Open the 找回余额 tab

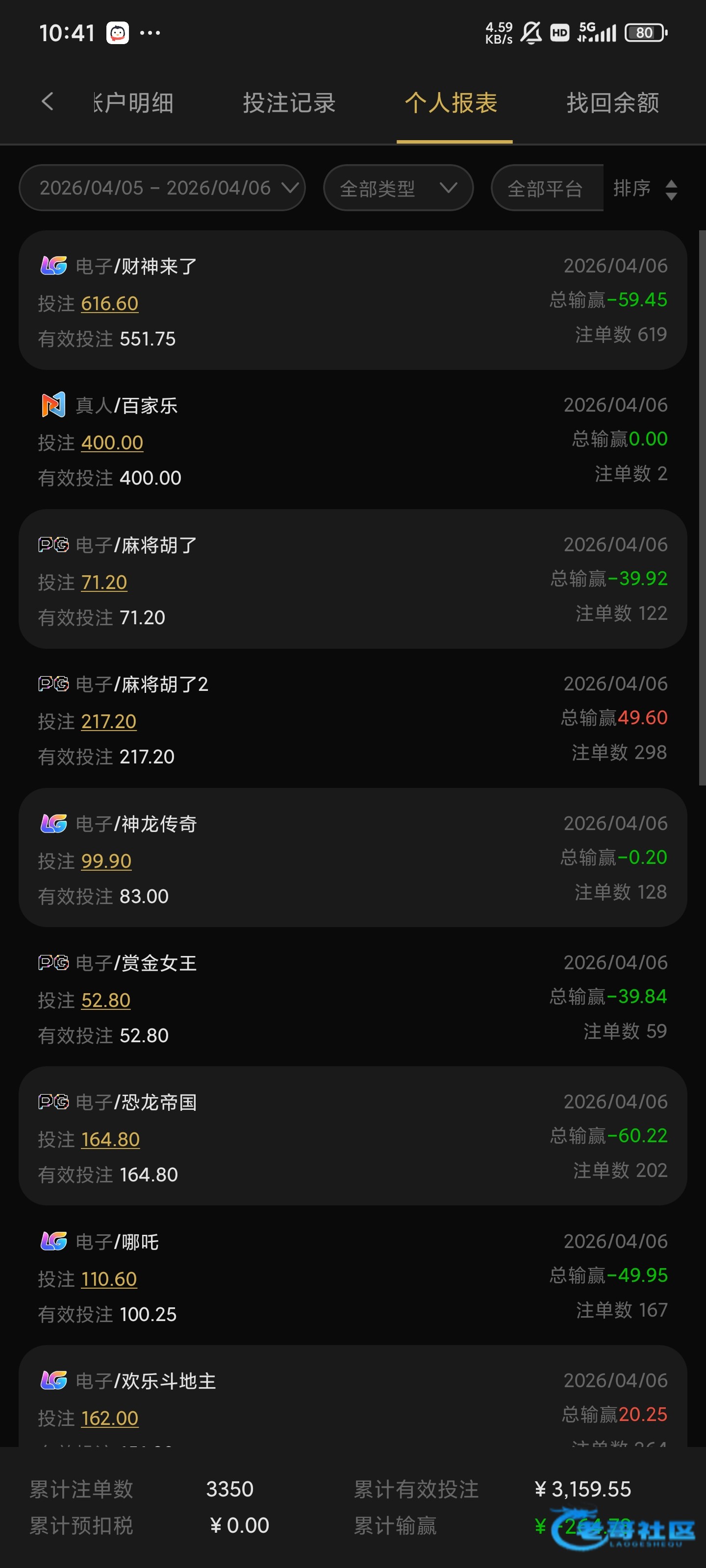612,103
